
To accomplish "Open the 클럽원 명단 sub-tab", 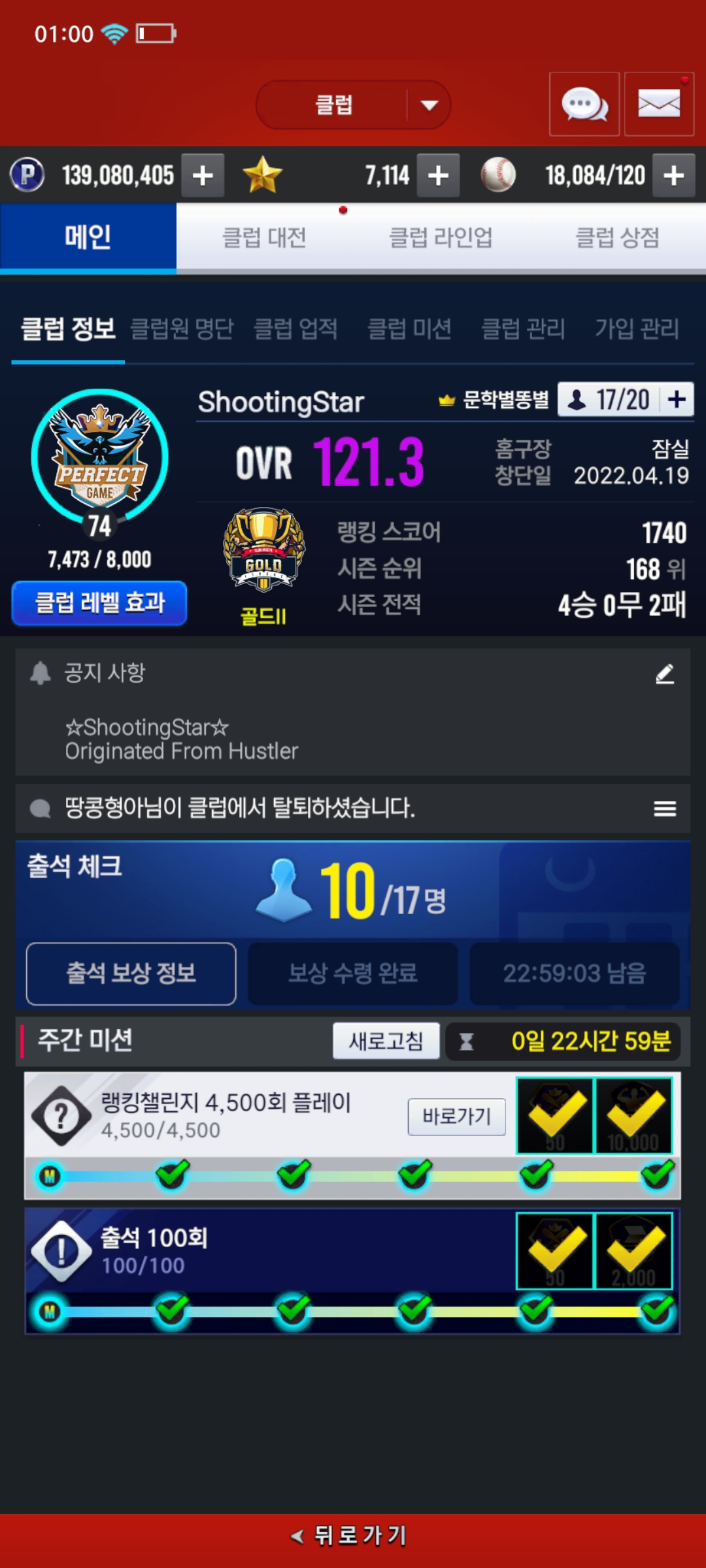I will tap(182, 329).
